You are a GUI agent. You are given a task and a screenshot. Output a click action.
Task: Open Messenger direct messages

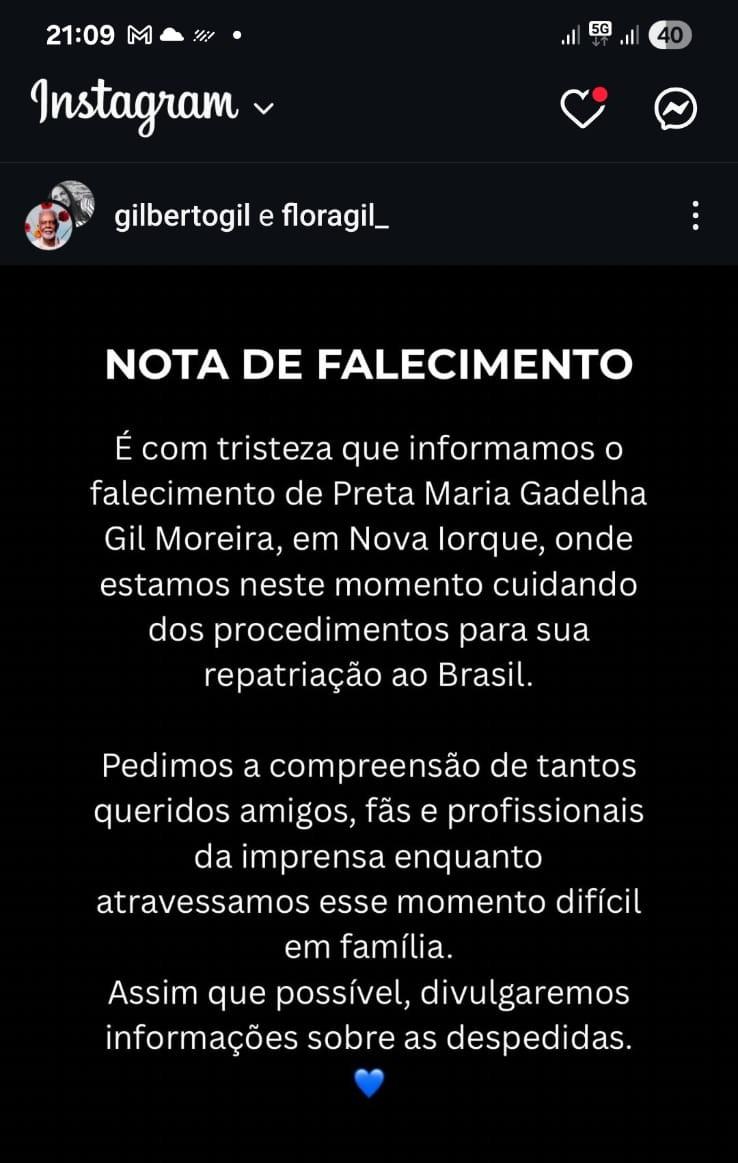675,109
